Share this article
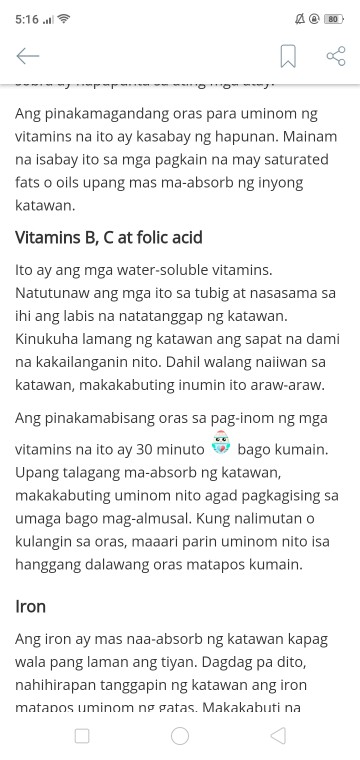This screenshot has height=760, width=360. [336, 56]
